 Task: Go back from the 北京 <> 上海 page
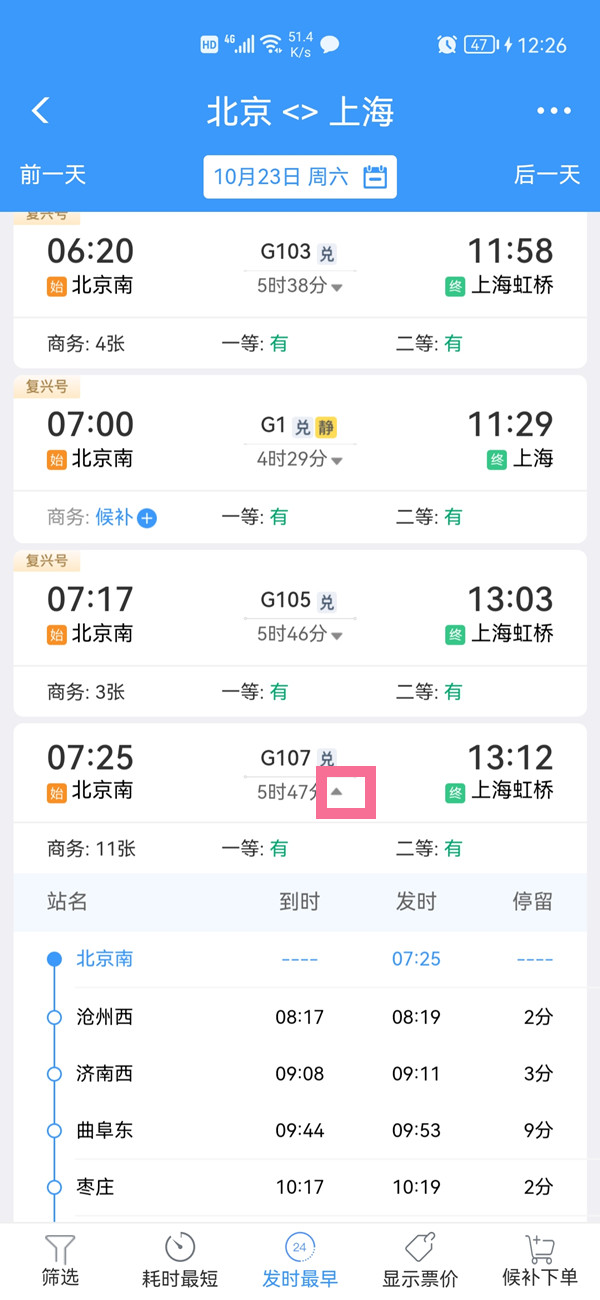pyautogui.click(x=40, y=111)
